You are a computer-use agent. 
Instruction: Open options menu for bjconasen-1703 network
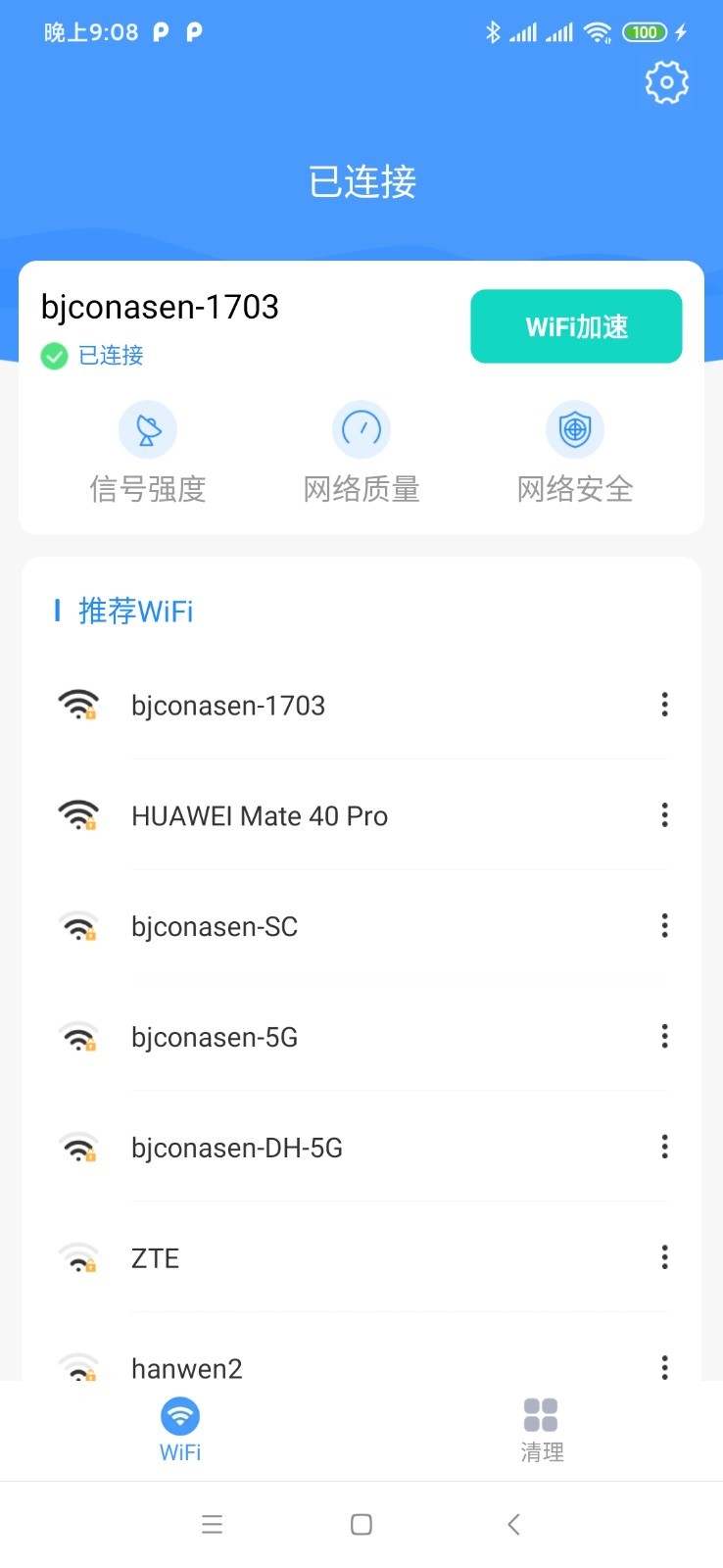664,705
